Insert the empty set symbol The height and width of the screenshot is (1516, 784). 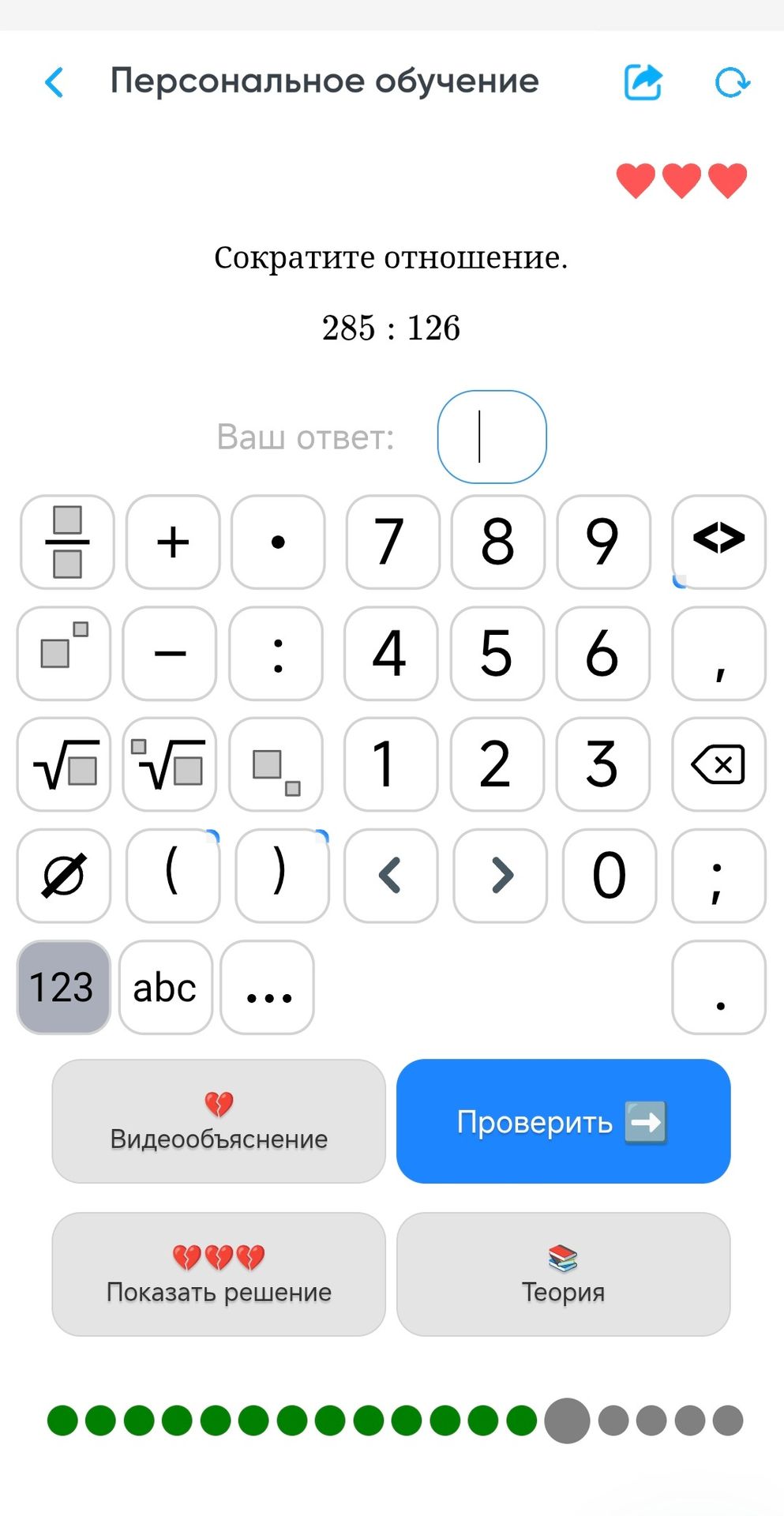(x=64, y=876)
